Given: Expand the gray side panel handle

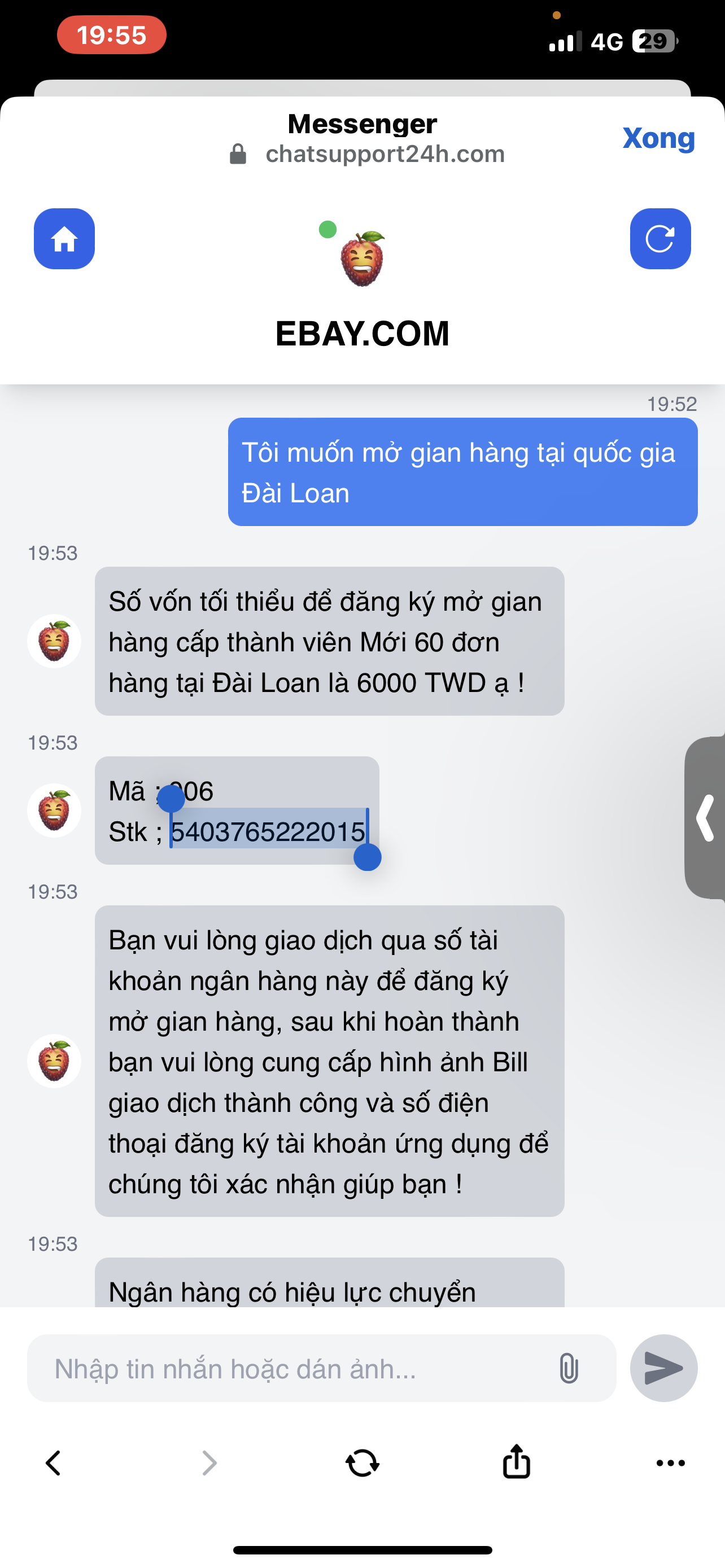Looking at the screenshot, I should (x=705, y=817).
